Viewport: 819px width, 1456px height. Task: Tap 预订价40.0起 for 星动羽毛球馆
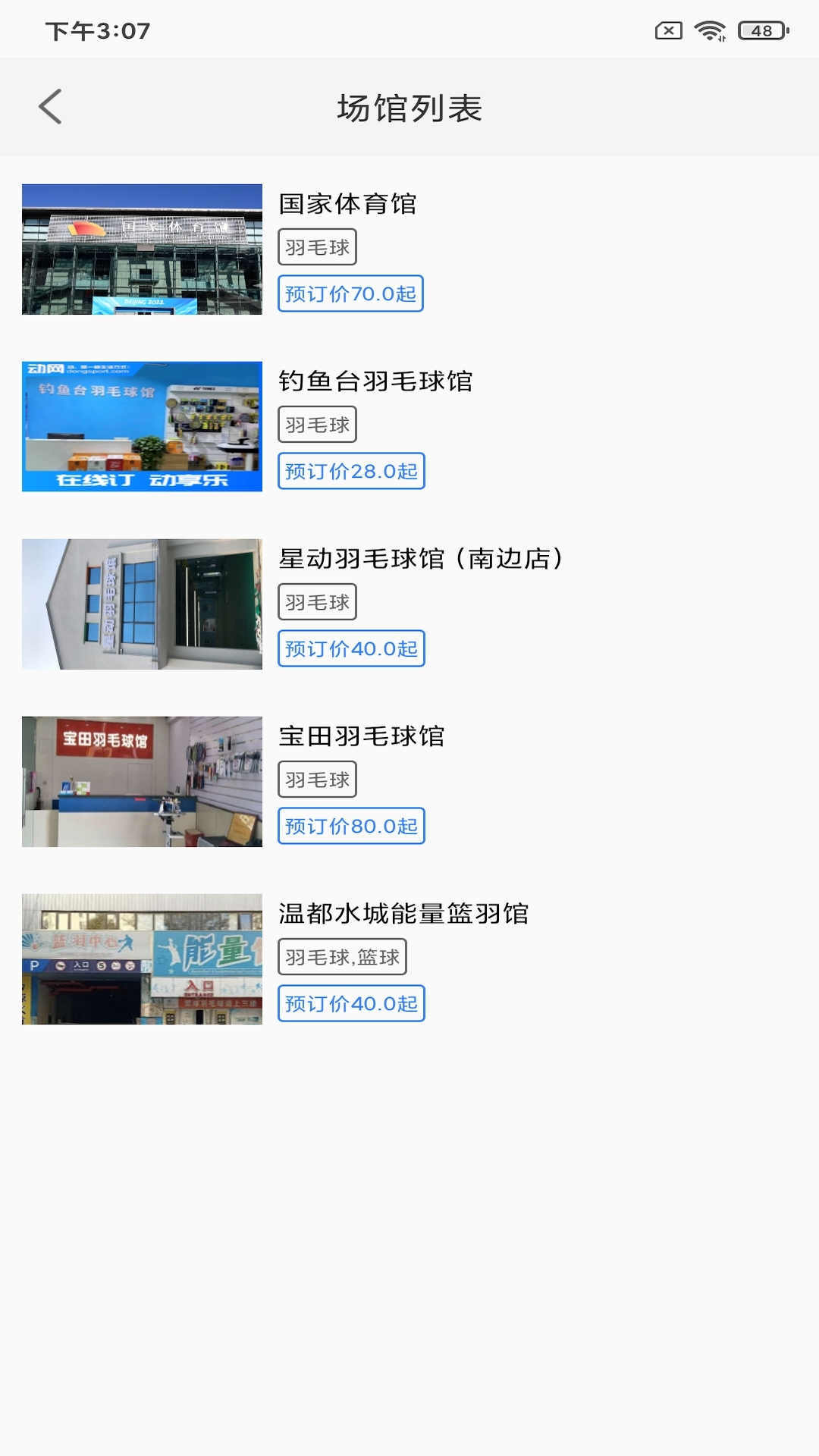coord(351,649)
